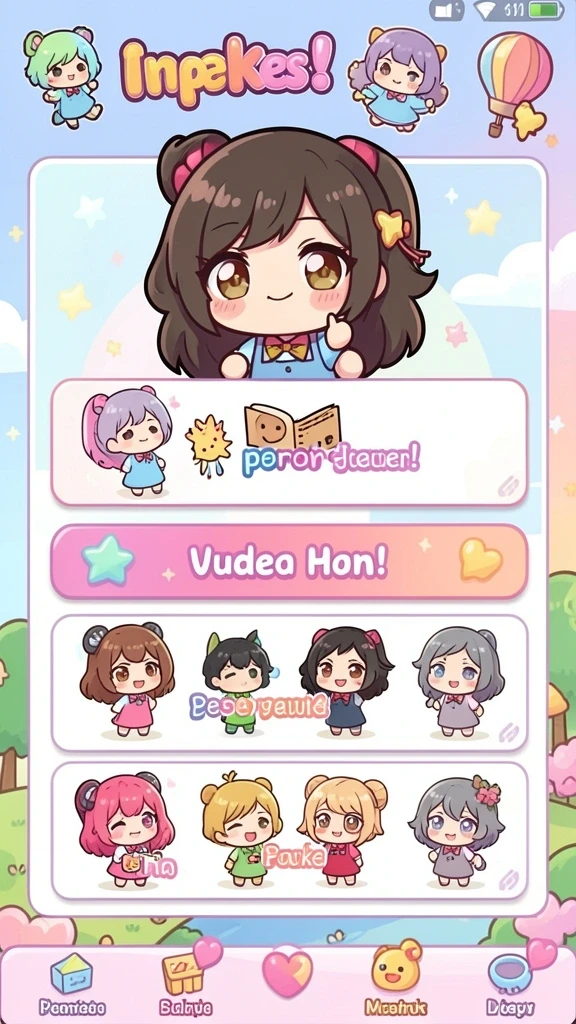Tap the pink Vudea Hon! button

[288, 562]
